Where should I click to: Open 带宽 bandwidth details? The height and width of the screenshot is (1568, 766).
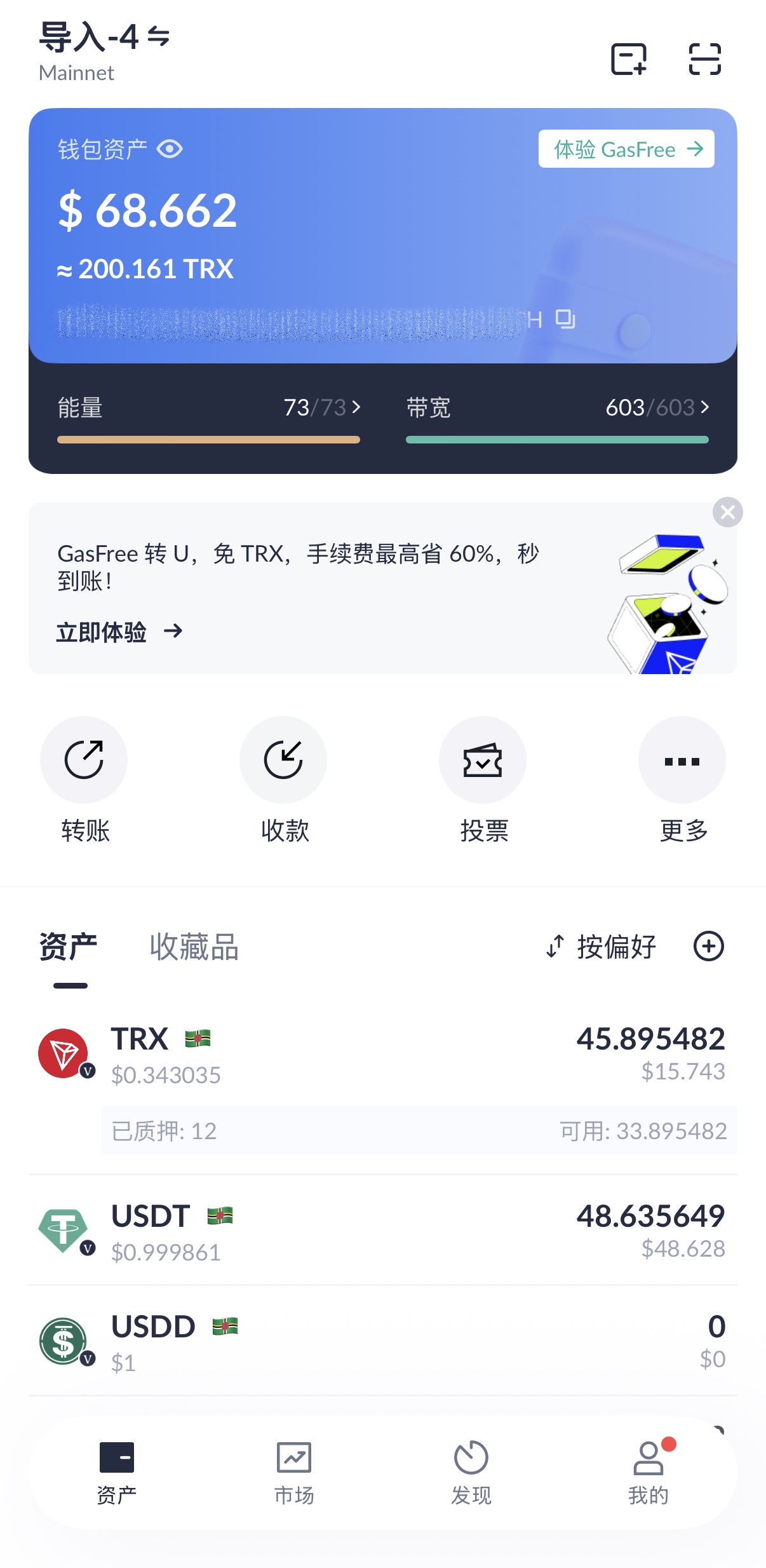[557, 407]
